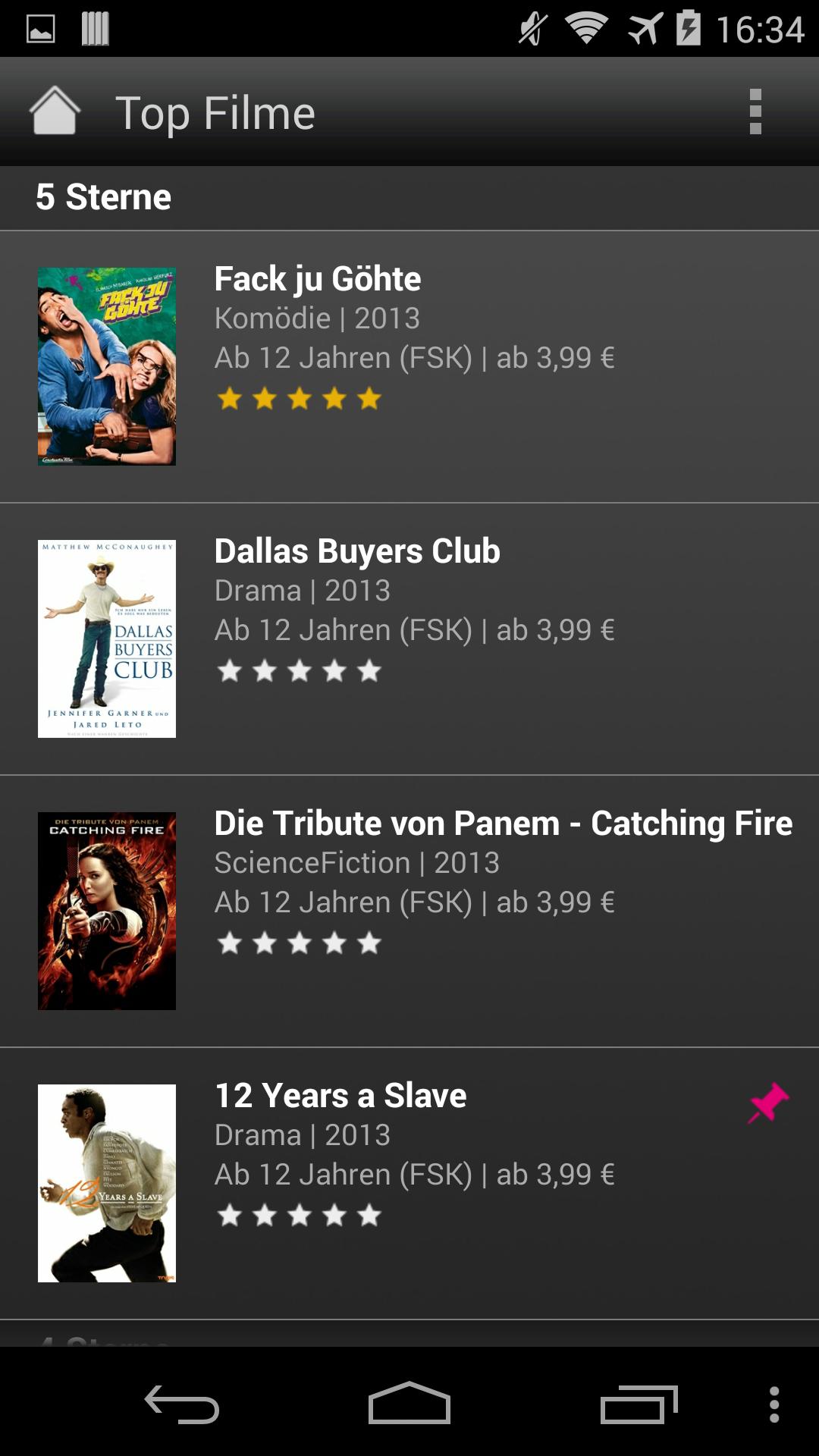The image size is (819, 1456).
Task: Open Die Tribute von Panem - Catching Fire
Action: (x=409, y=911)
